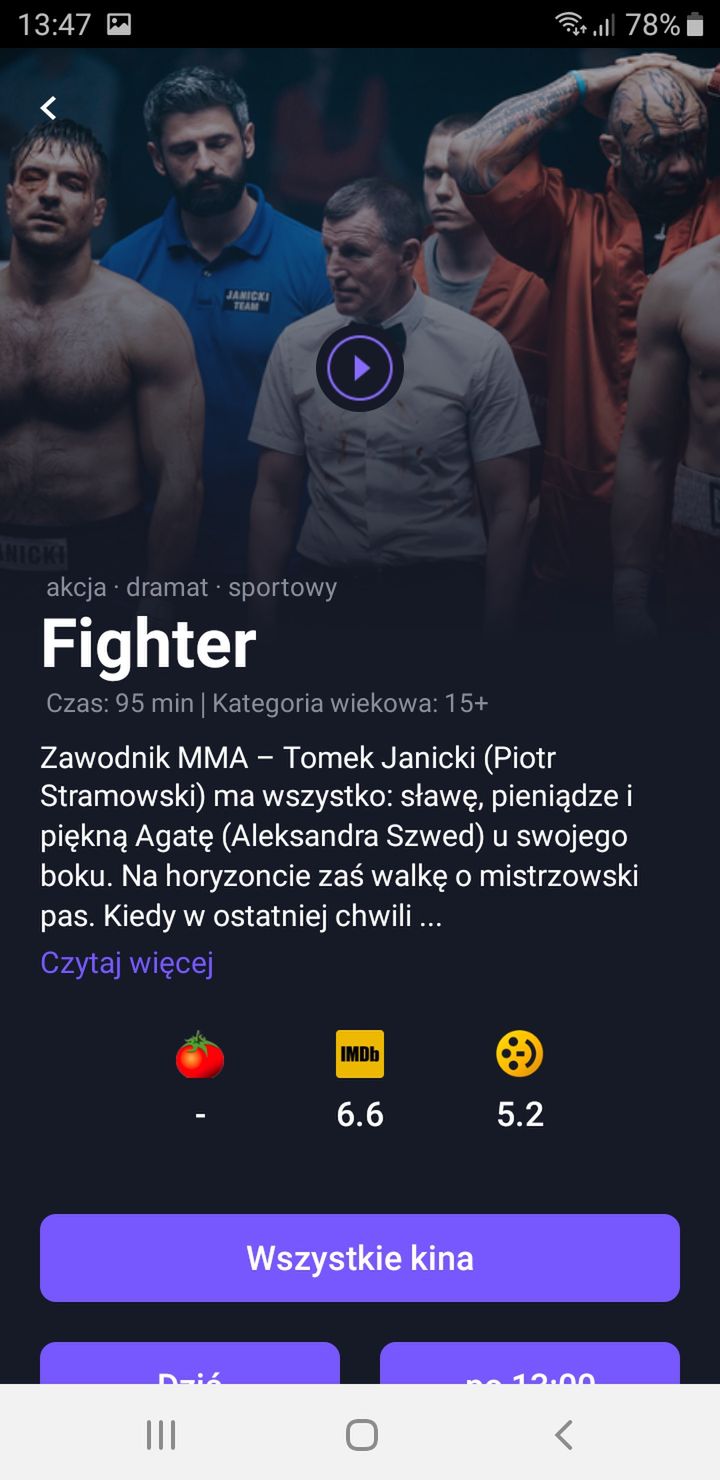Open the IMDb rating 6.6
The width and height of the screenshot is (720, 1480).
pos(360,1081)
